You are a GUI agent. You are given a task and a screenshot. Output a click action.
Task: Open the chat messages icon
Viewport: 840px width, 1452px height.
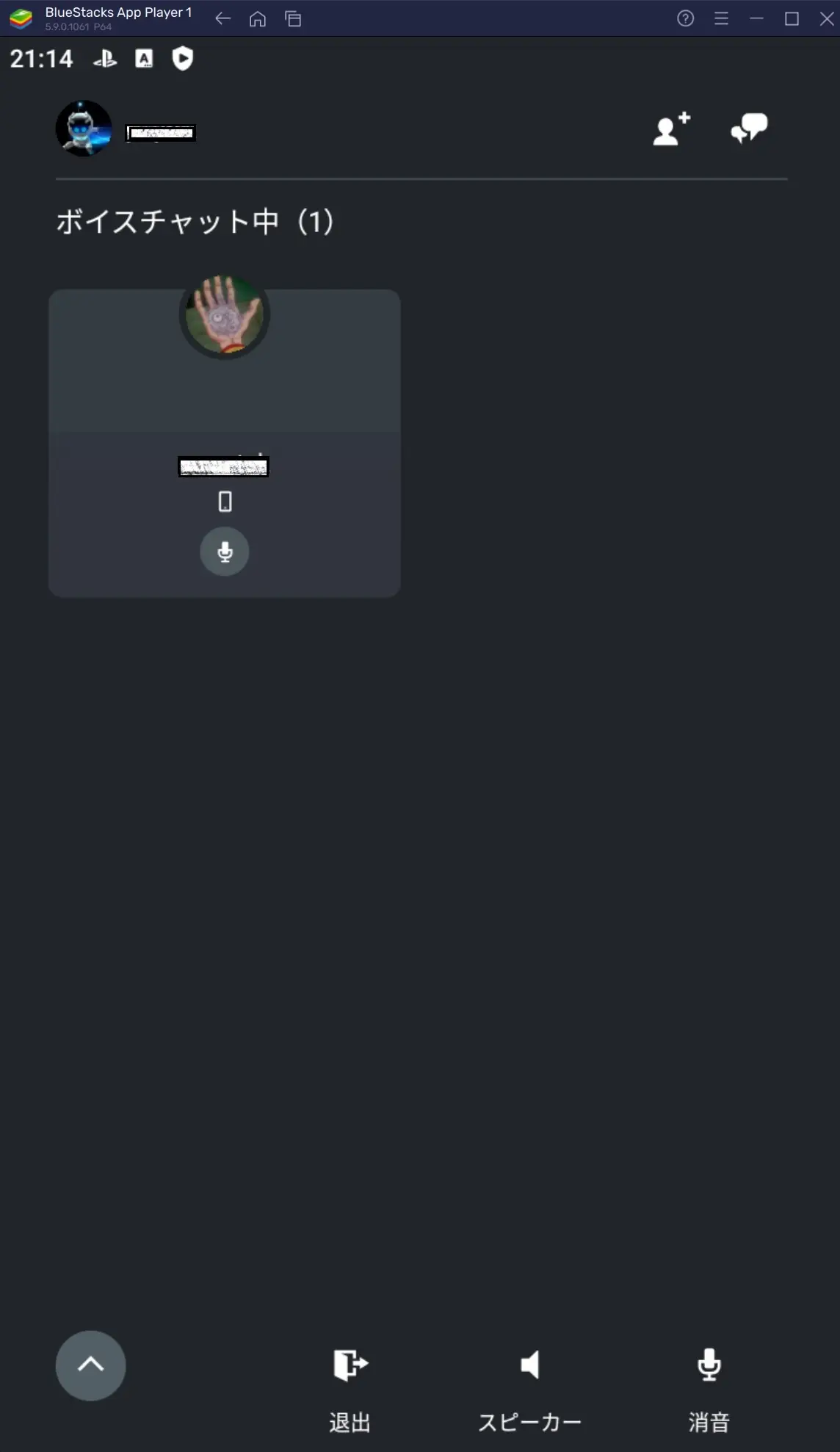[x=749, y=129]
